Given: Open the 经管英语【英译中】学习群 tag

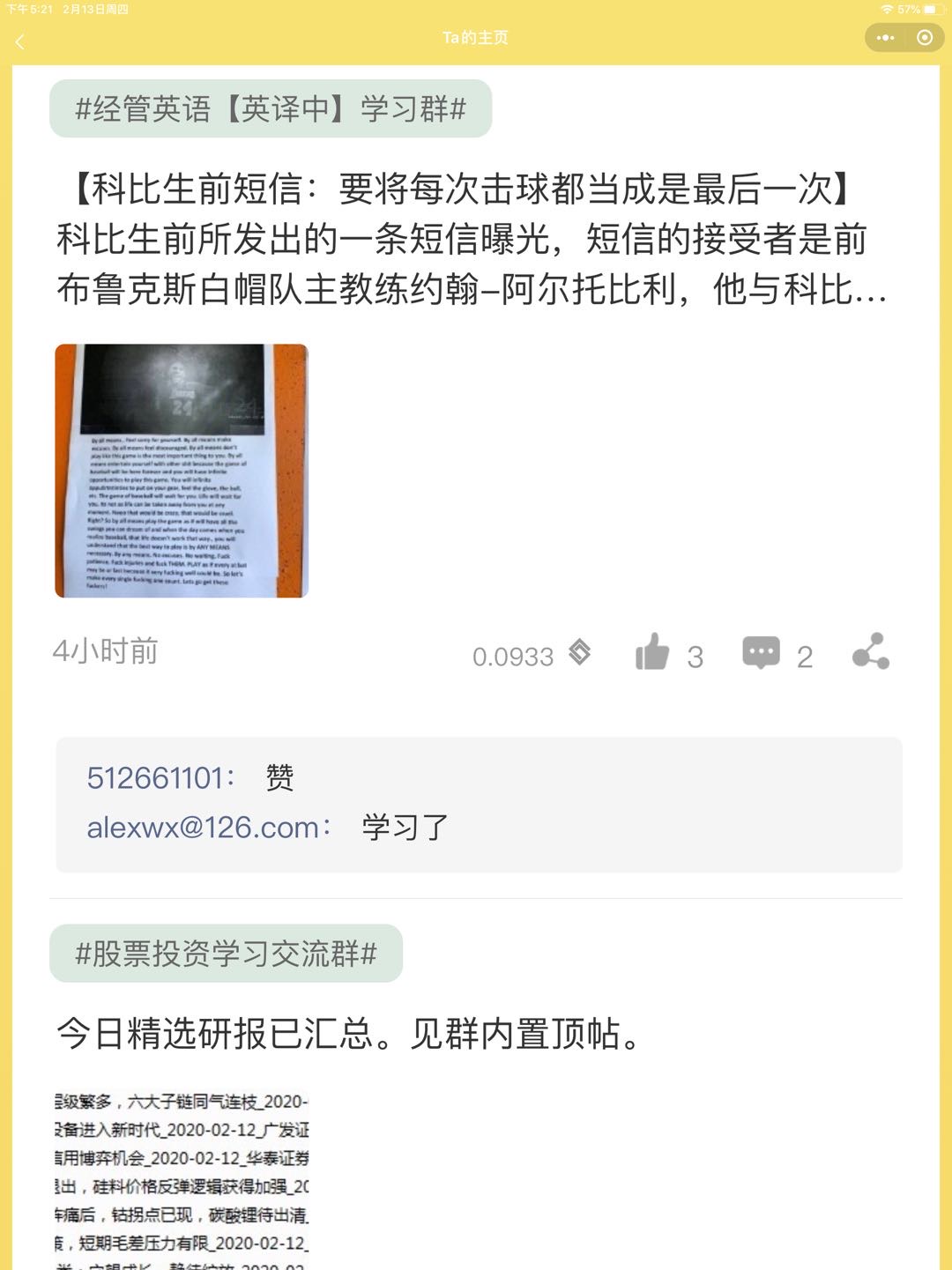Looking at the screenshot, I should click(x=271, y=109).
